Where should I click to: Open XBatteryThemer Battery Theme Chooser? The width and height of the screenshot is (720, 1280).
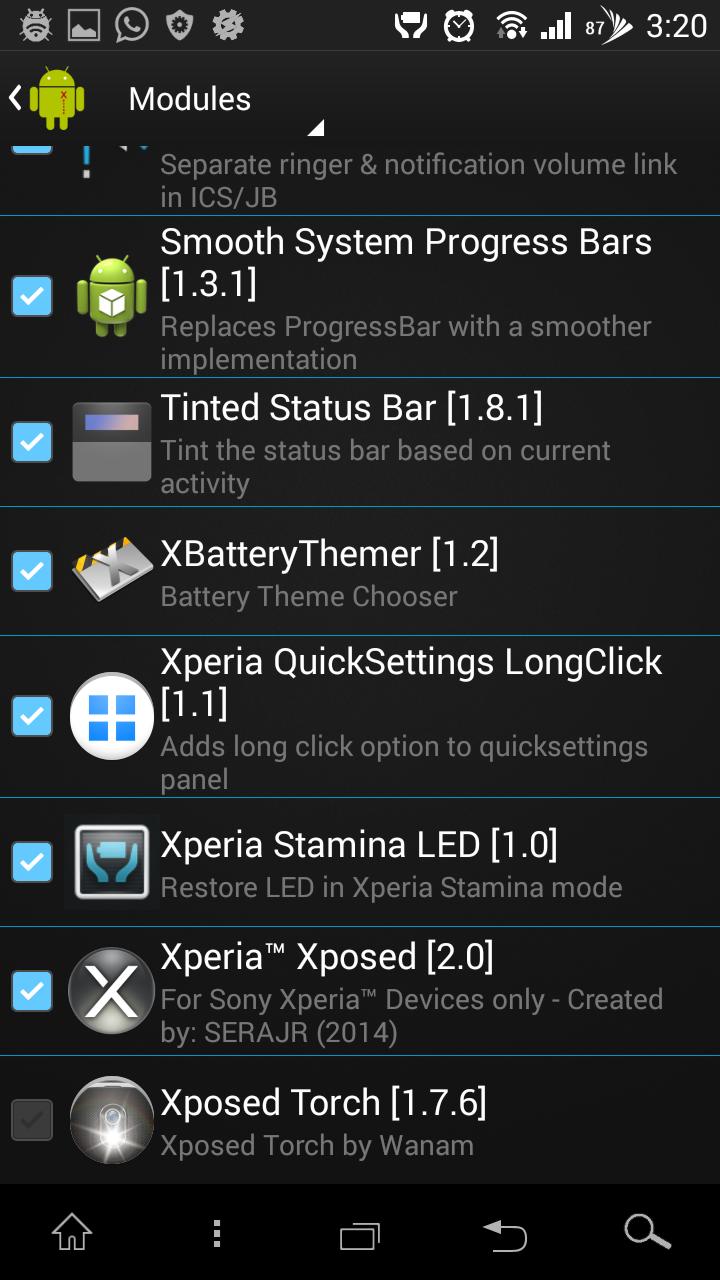[330, 572]
